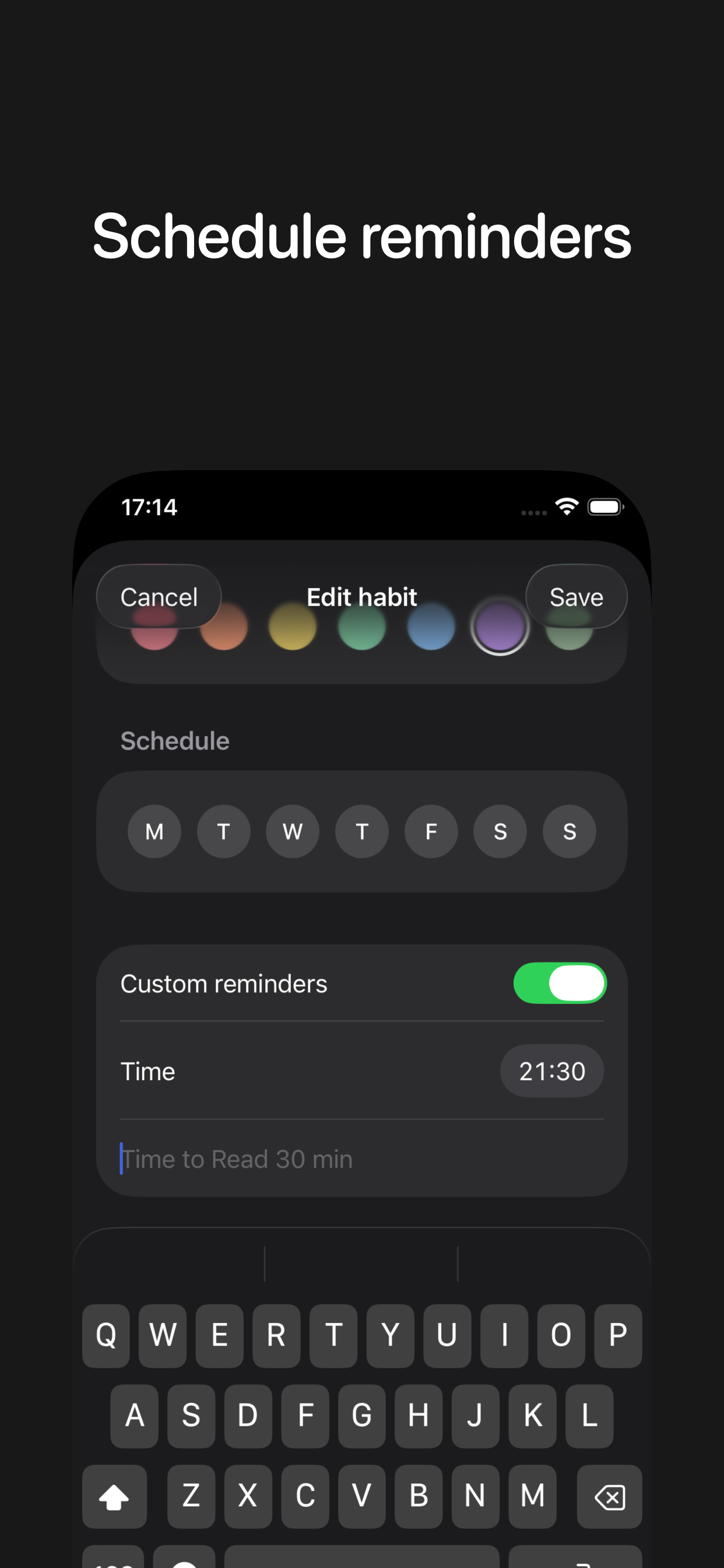The image size is (724, 1568).
Task: Toggle Sunday in the schedule
Action: coord(568,831)
